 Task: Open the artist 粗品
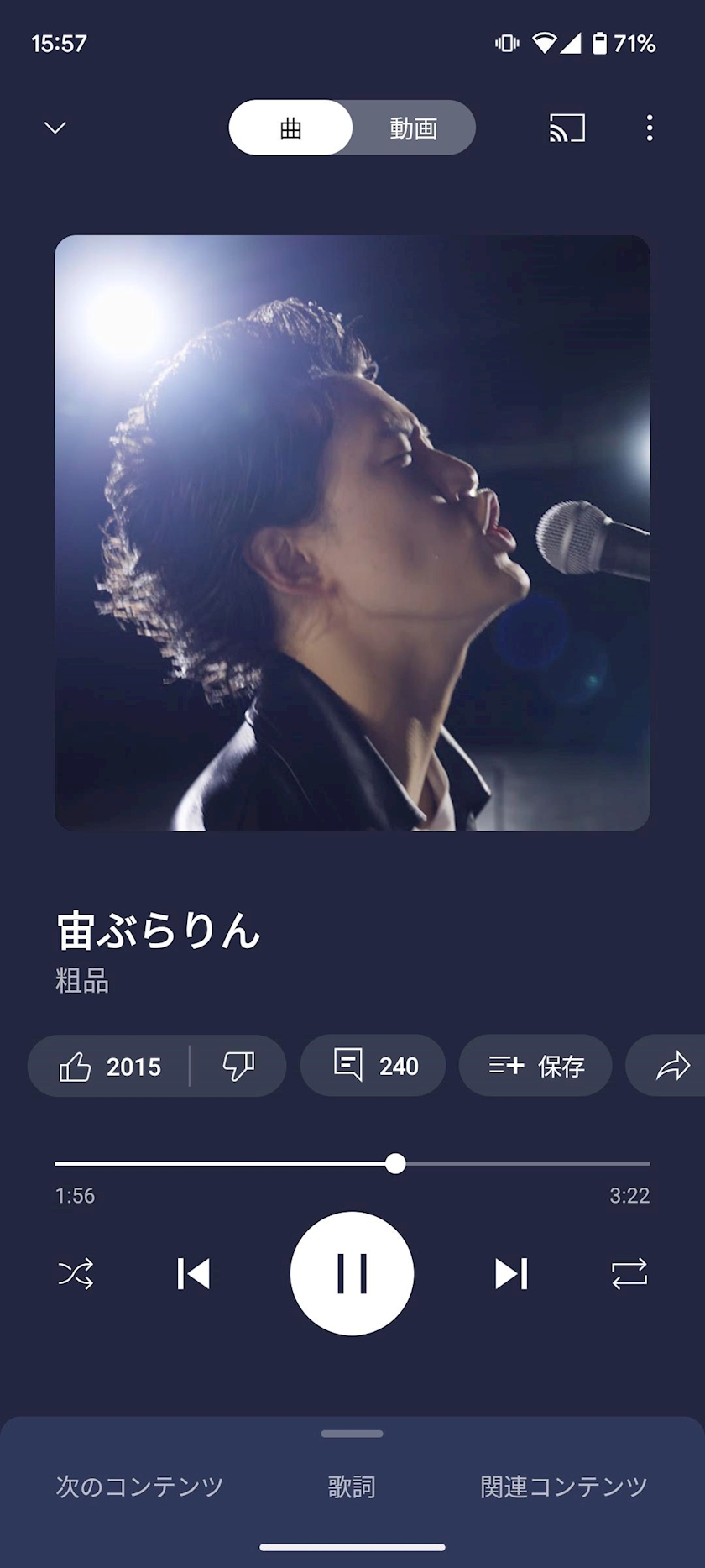82,981
